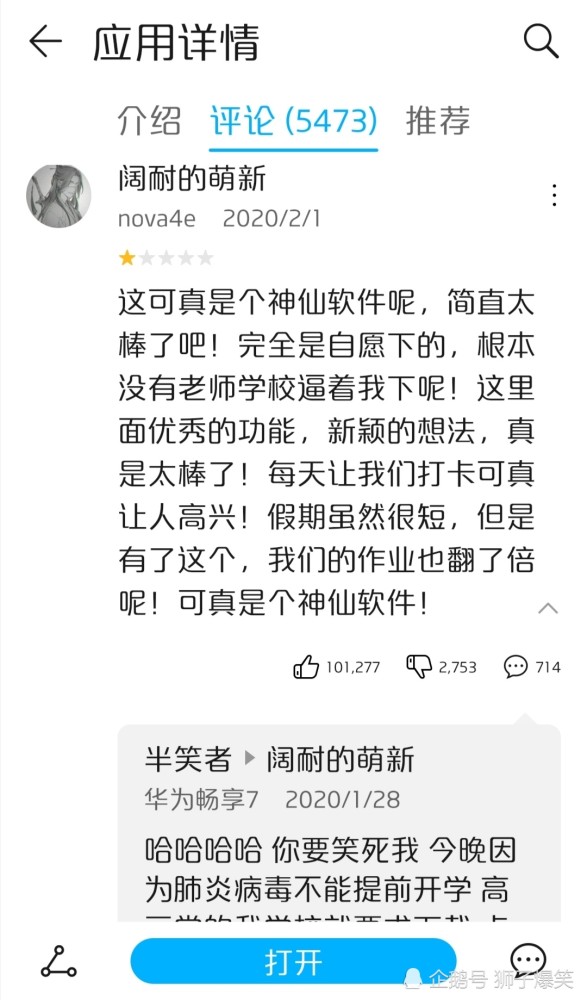587x1000 pixels.
Task: Write a comment using the bubble icon
Action: tap(528, 959)
